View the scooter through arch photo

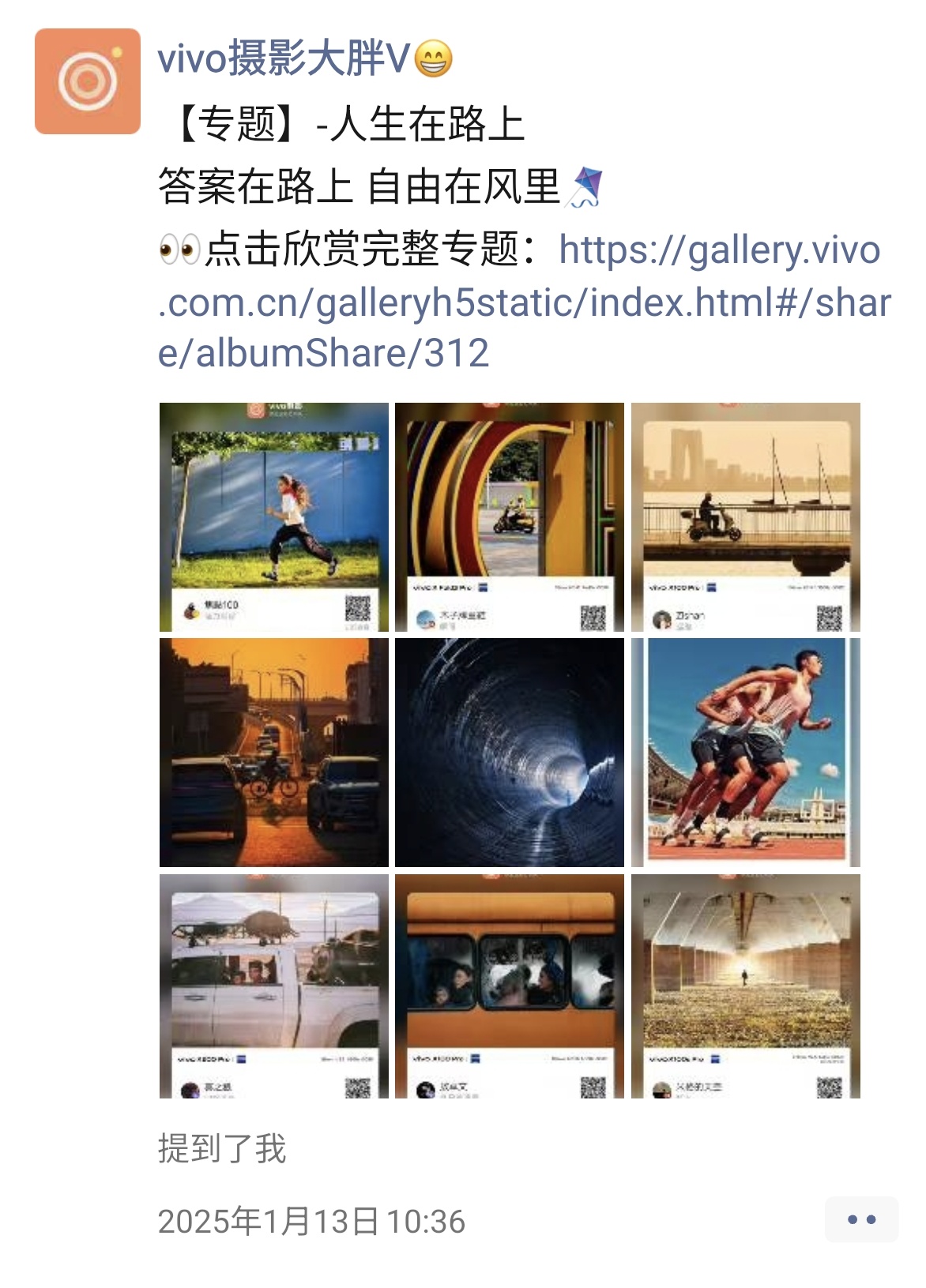tap(510, 517)
